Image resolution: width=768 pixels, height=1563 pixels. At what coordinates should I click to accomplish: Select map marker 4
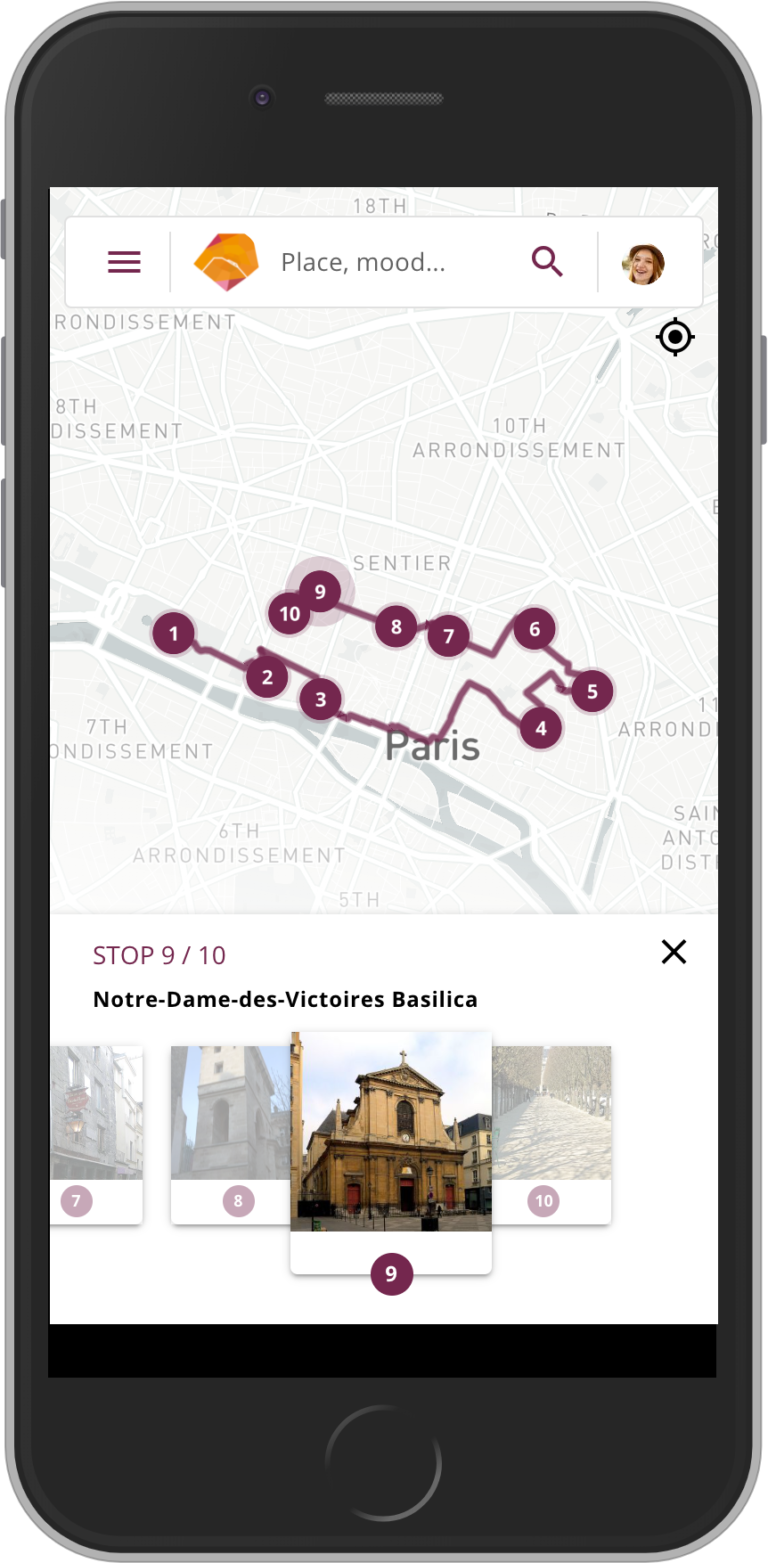pyautogui.click(x=541, y=728)
